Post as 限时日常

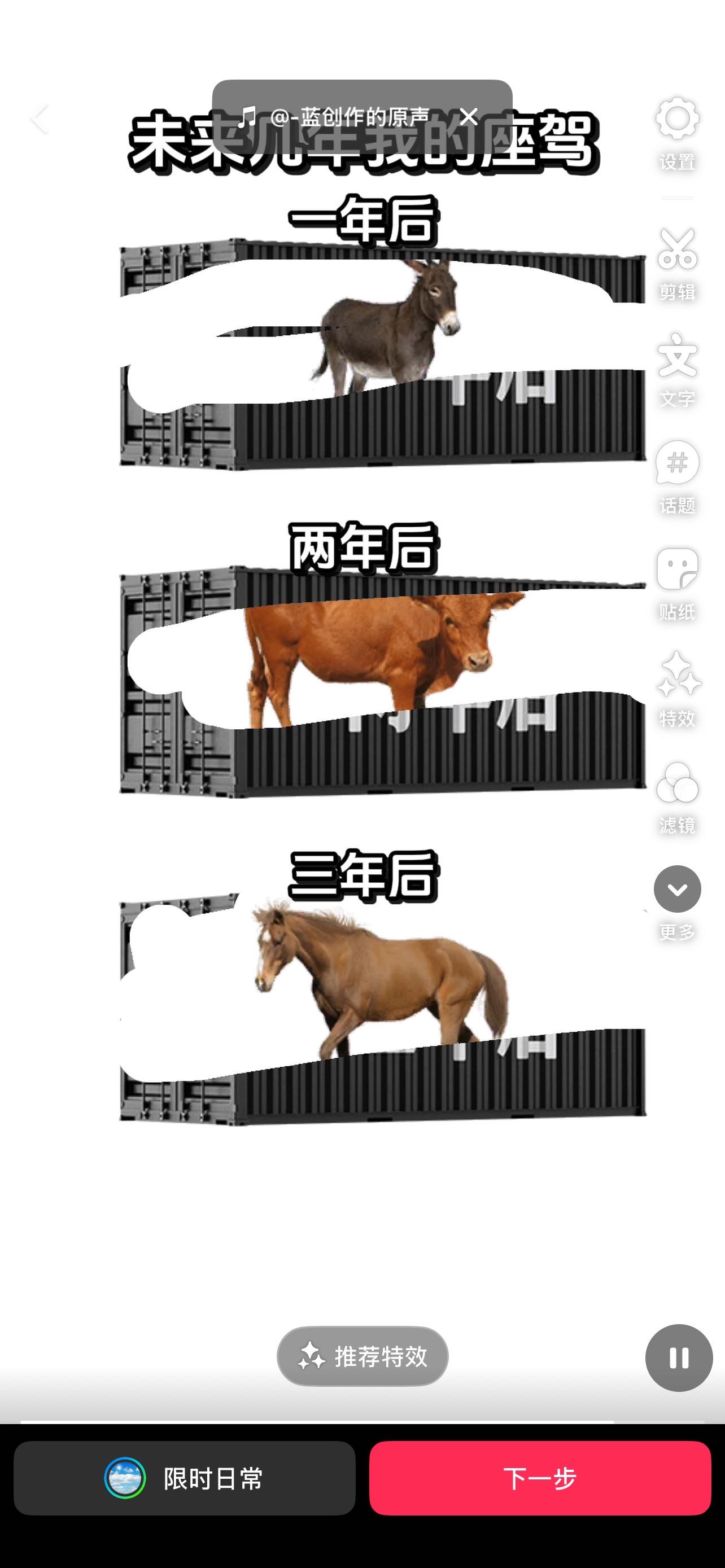[185, 1478]
